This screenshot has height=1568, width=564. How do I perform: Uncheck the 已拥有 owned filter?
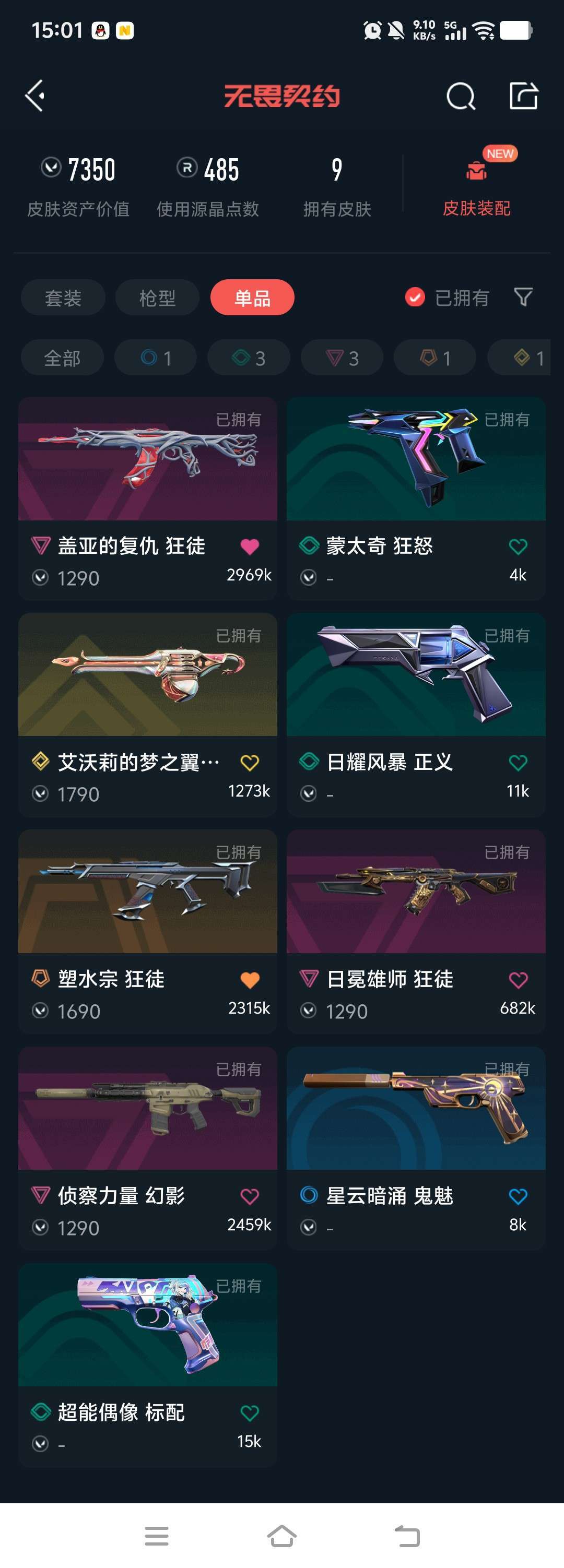pos(415,298)
